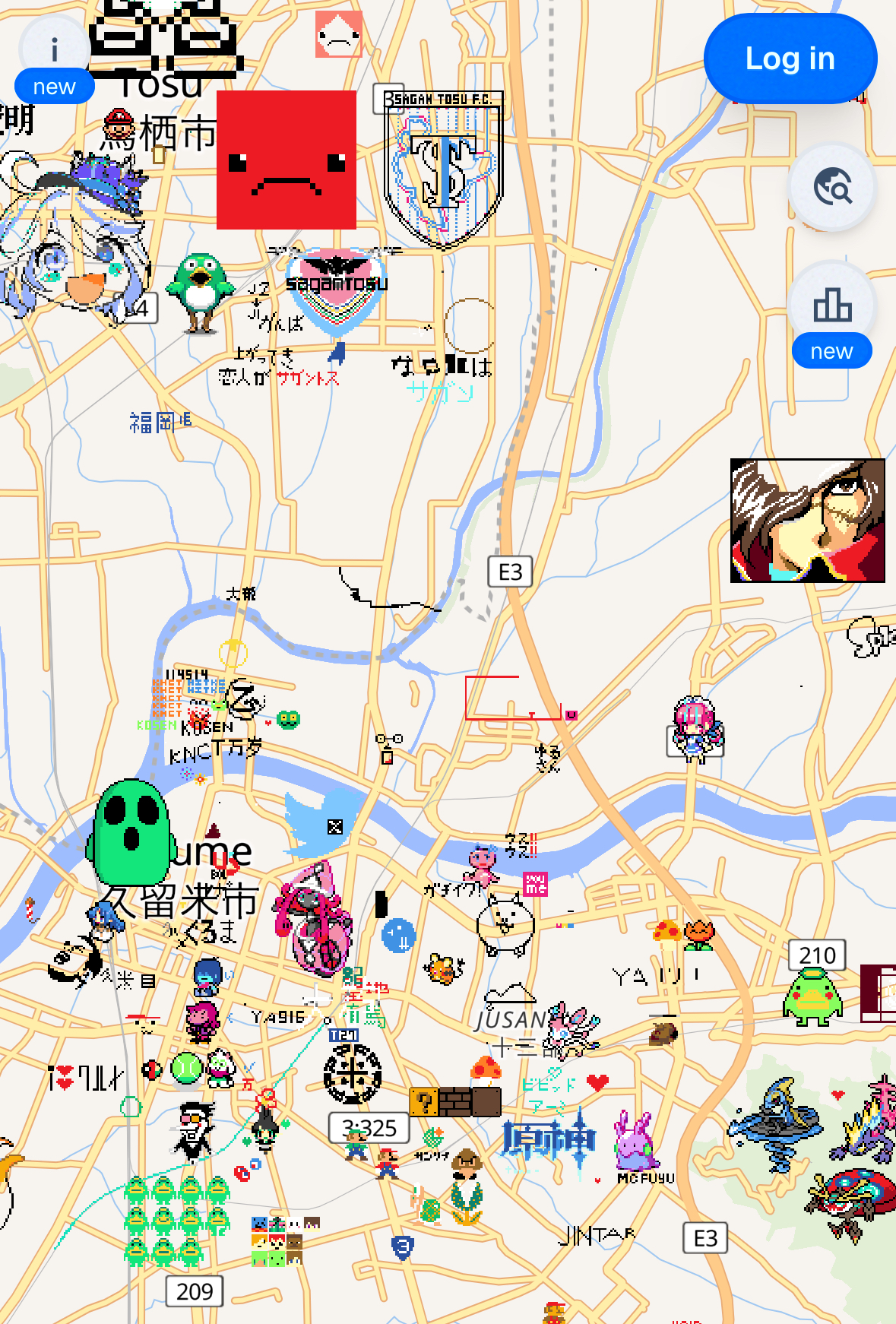The image size is (896, 1324).
Task: Open the map search globe icon
Action: pyautogui.click(x=832, y=187)
